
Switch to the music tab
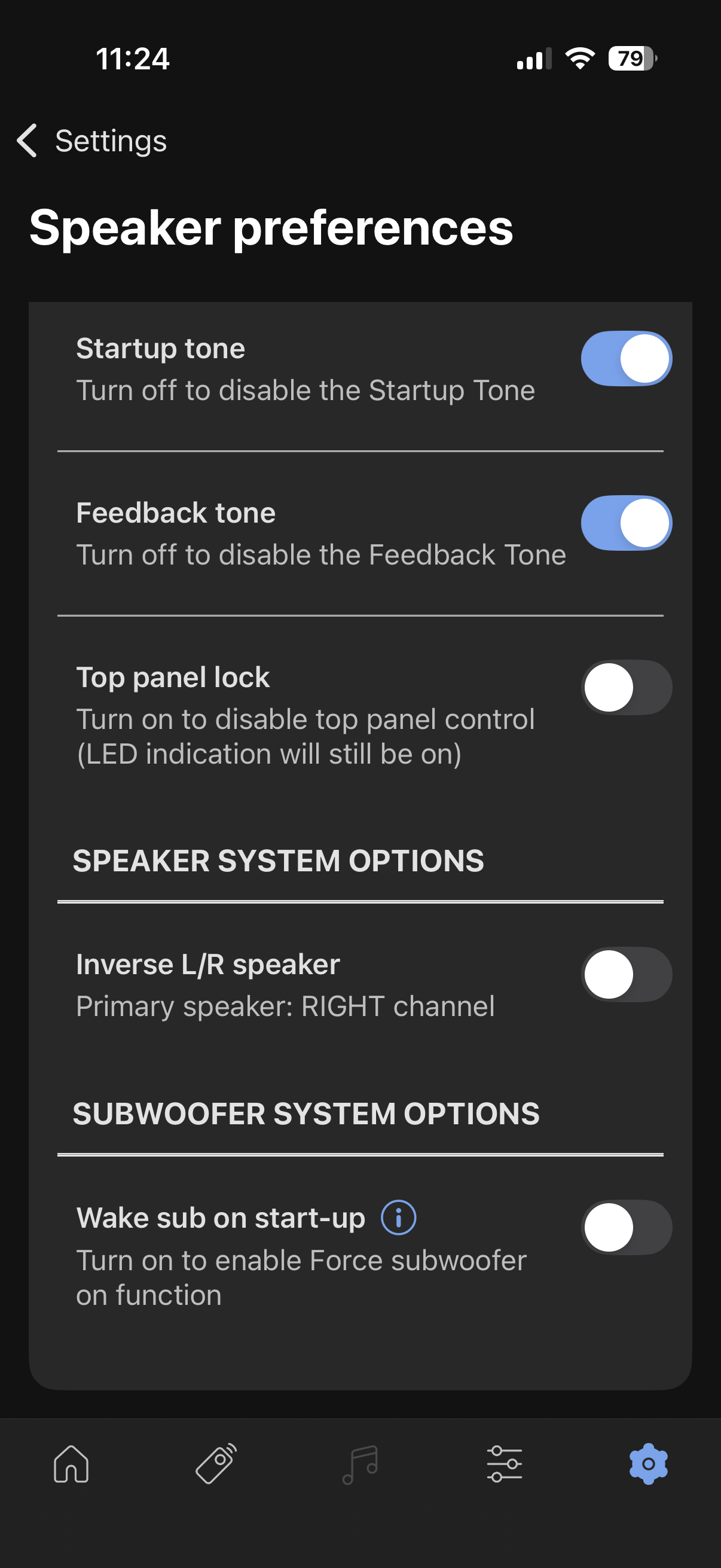pos(360,1464)
